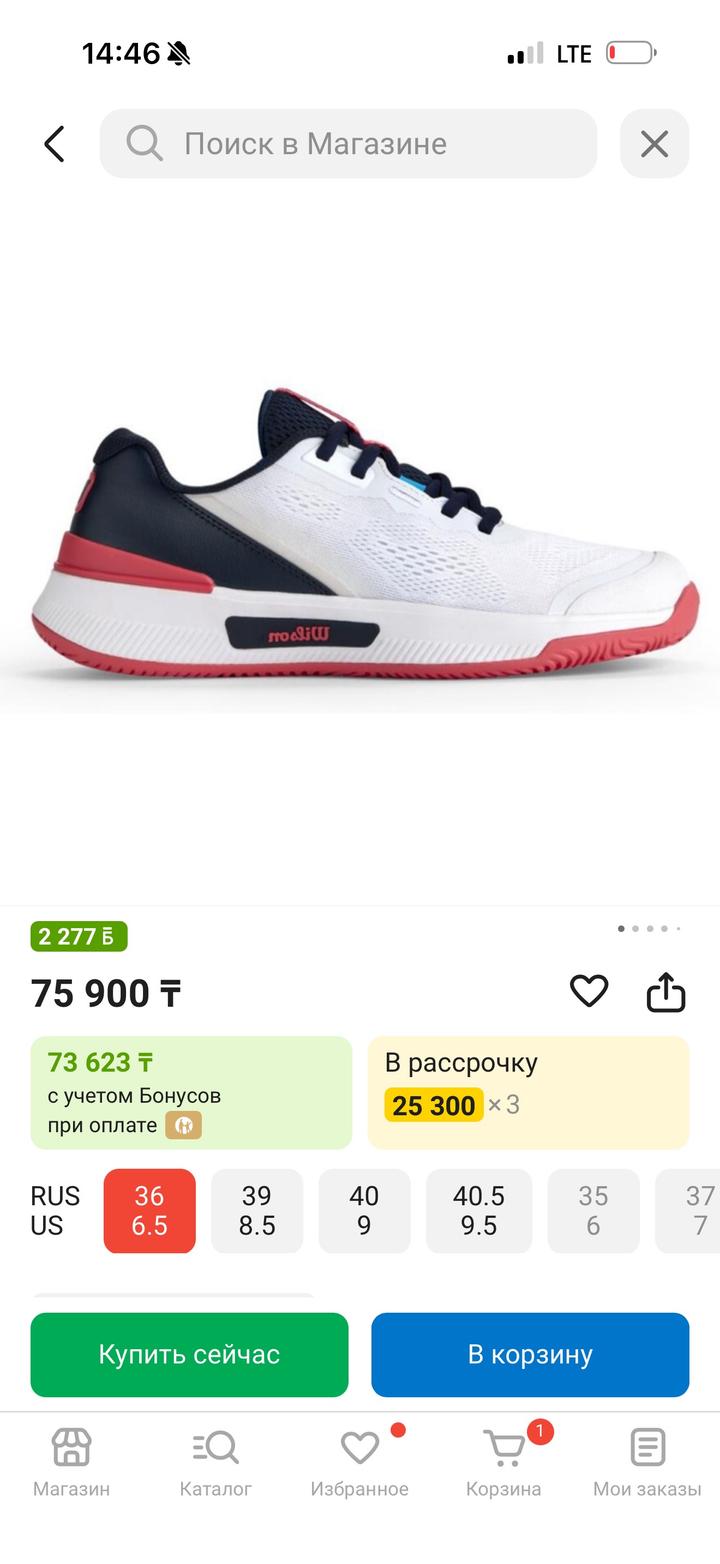Switch to the Магазин tab
The height and width of the screenshot is (1564, 720).
(71, 1462)
